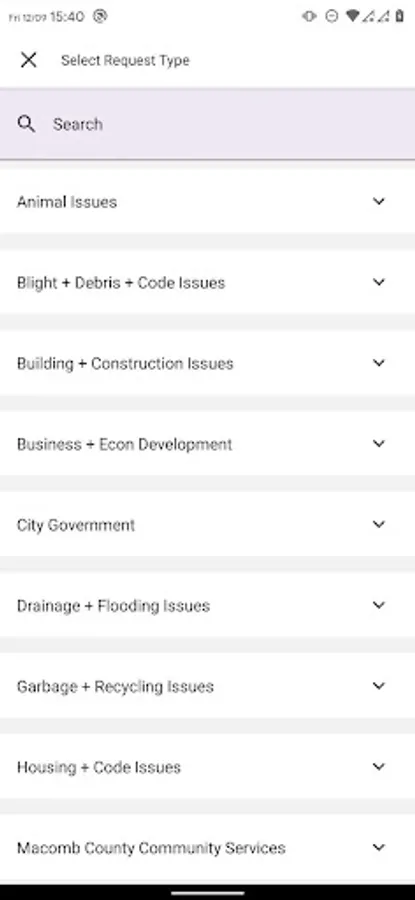Expand Macomb County Community Services
Image resolution: width=415 pixels, height=900 pixels.
coord(207,848)
